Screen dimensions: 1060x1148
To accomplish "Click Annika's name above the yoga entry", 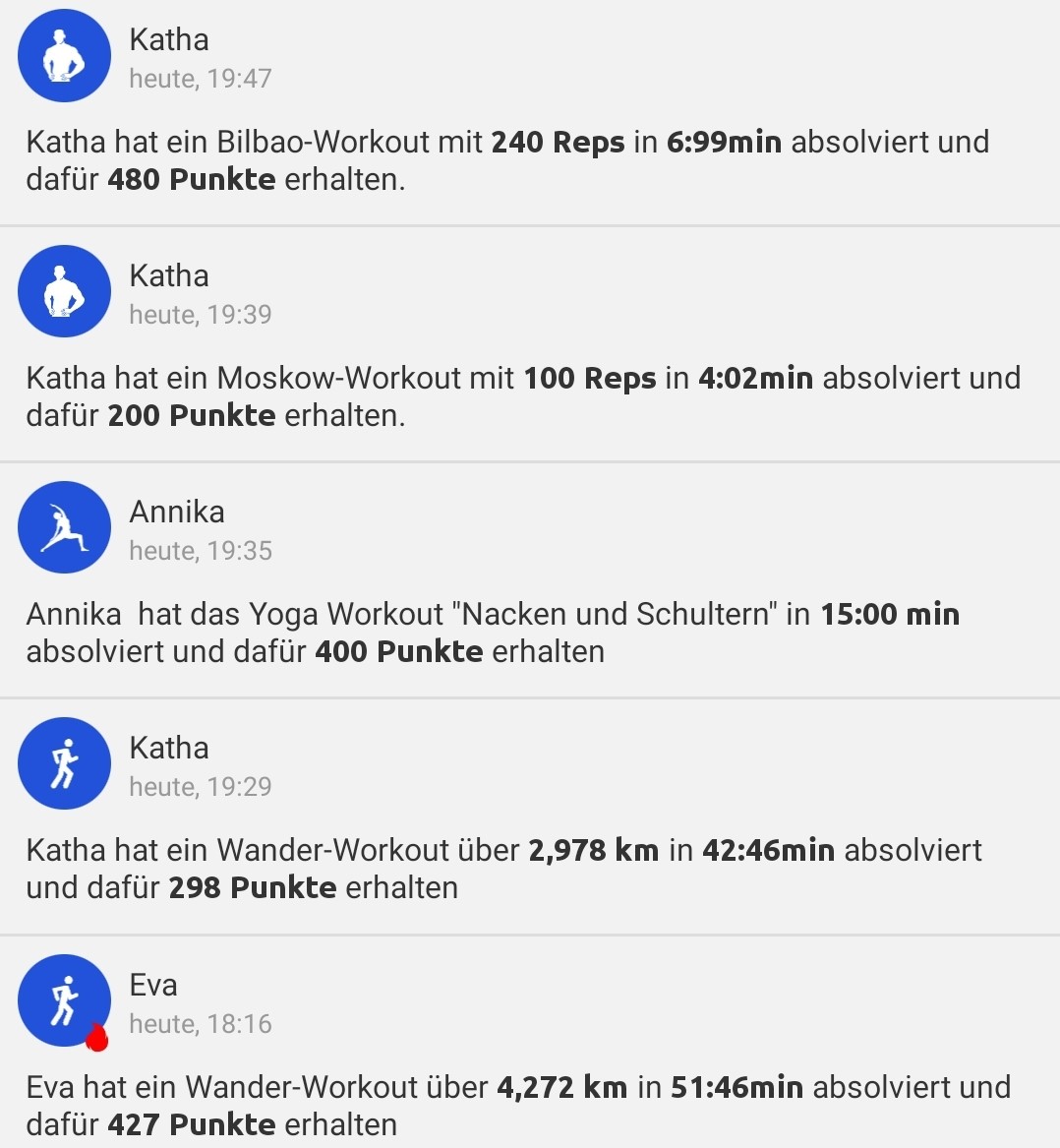I will (177, 512).
